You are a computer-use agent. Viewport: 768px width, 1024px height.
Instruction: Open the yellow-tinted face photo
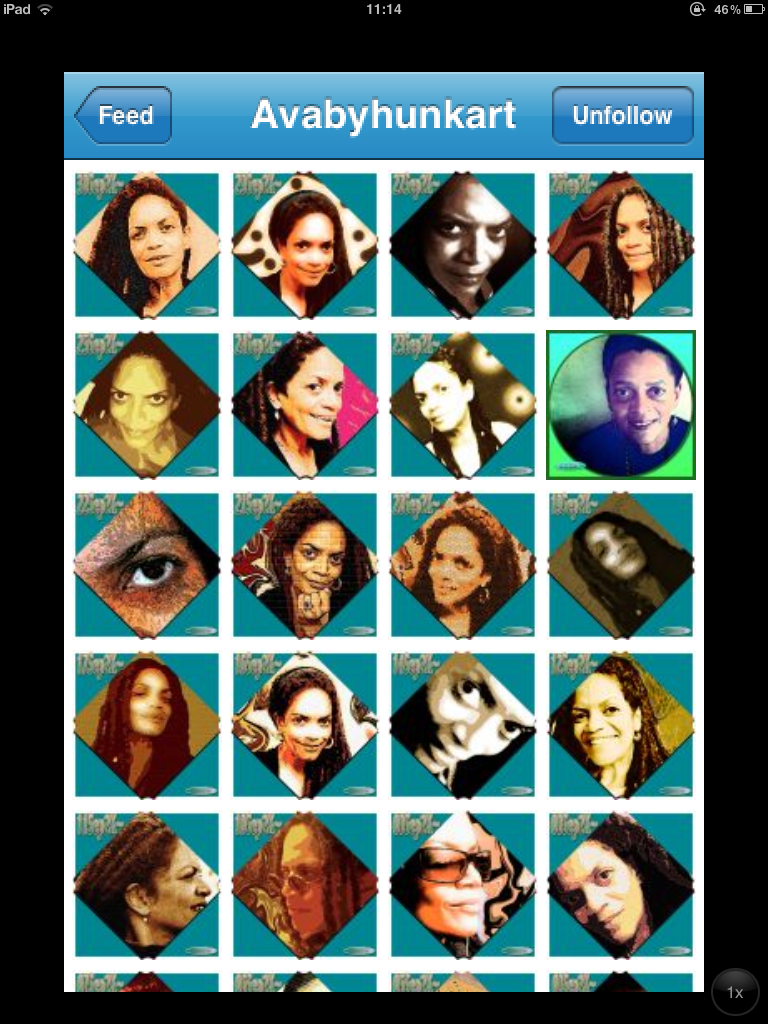[147, 405]
